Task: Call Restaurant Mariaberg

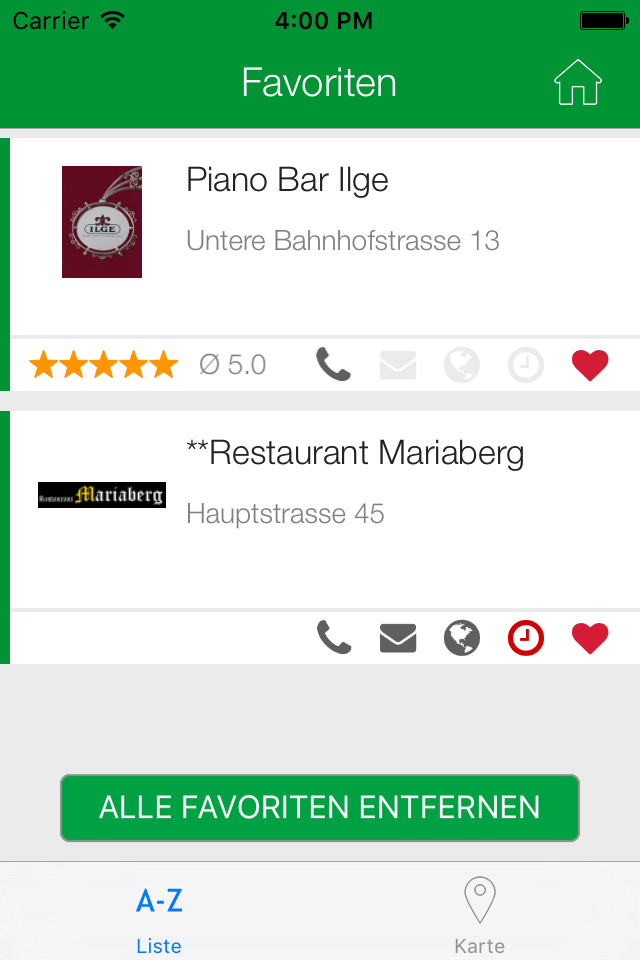Action: 334,637
